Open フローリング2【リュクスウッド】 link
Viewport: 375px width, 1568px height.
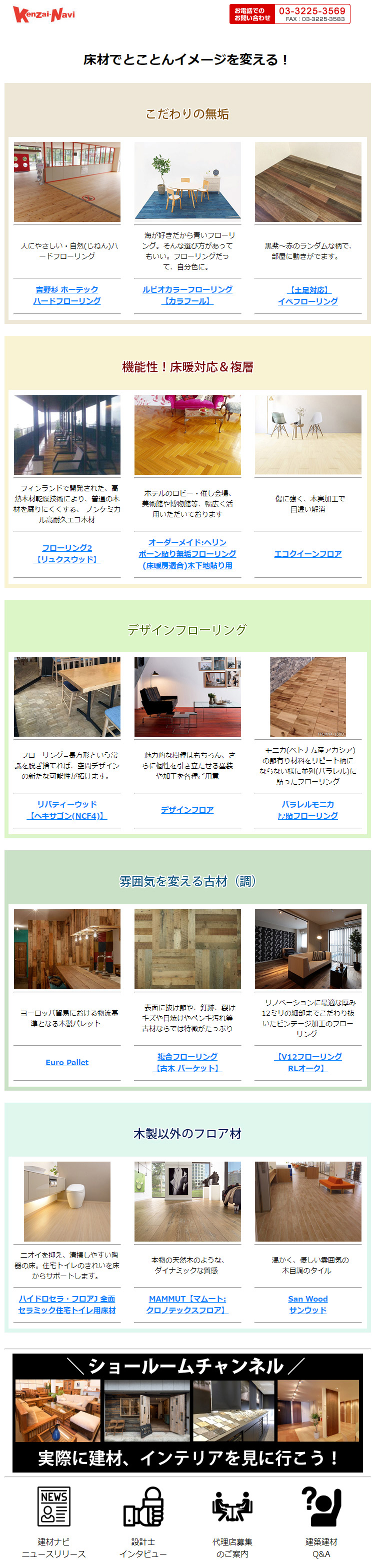click(x=67, y=553)
